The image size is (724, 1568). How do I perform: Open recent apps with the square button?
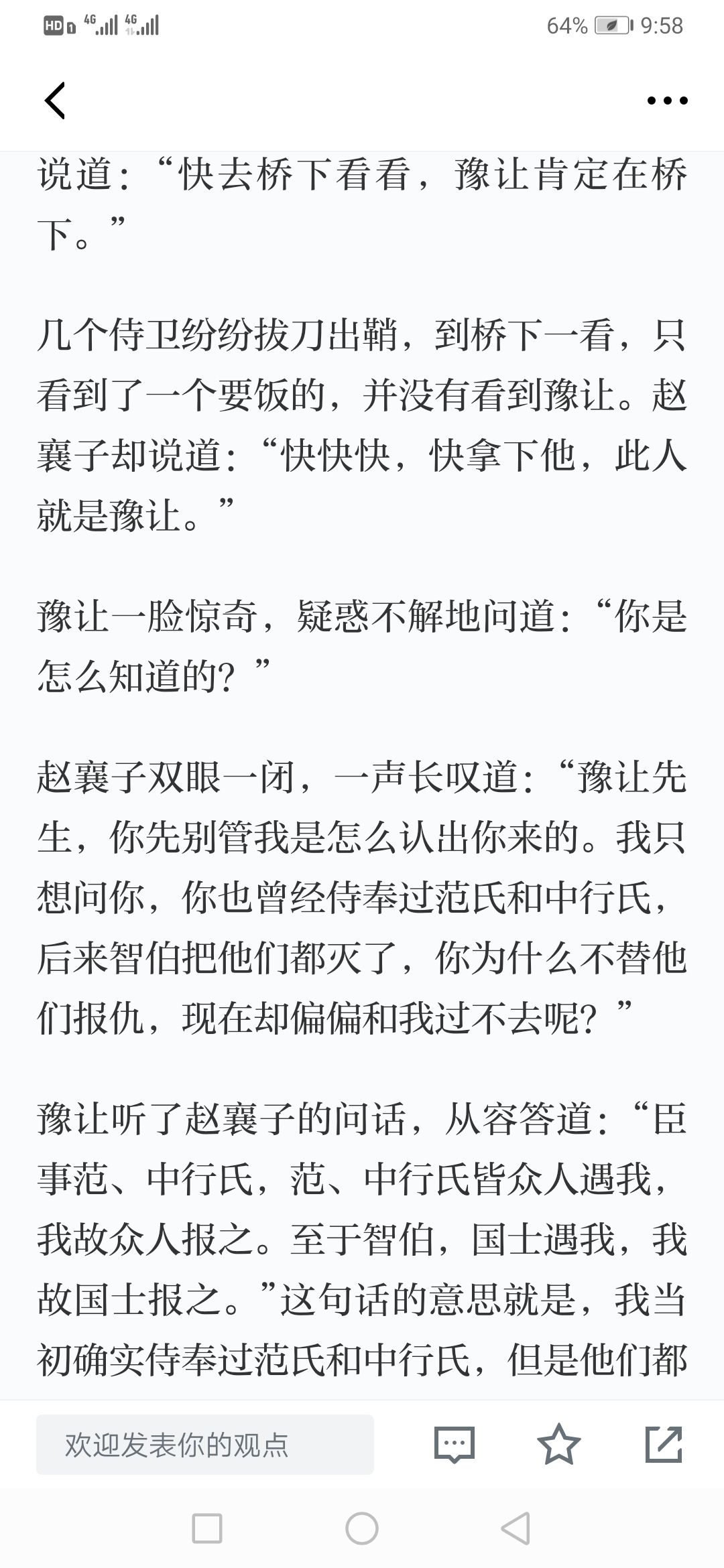(207, 1529)
